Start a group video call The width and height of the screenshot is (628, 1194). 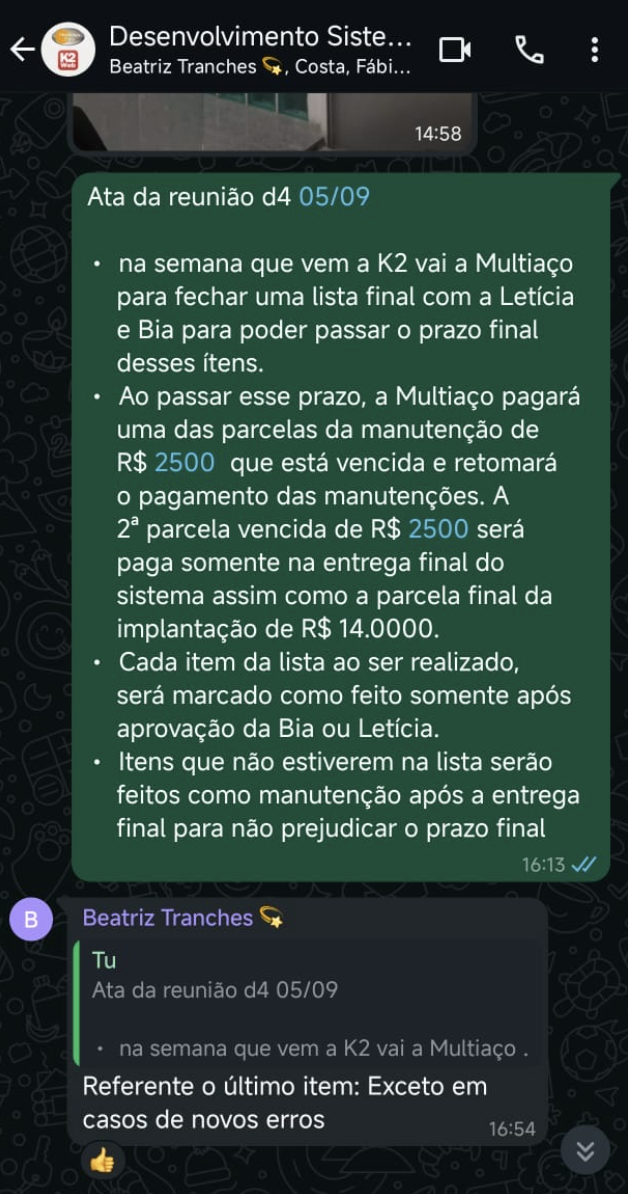click(455, 49)
